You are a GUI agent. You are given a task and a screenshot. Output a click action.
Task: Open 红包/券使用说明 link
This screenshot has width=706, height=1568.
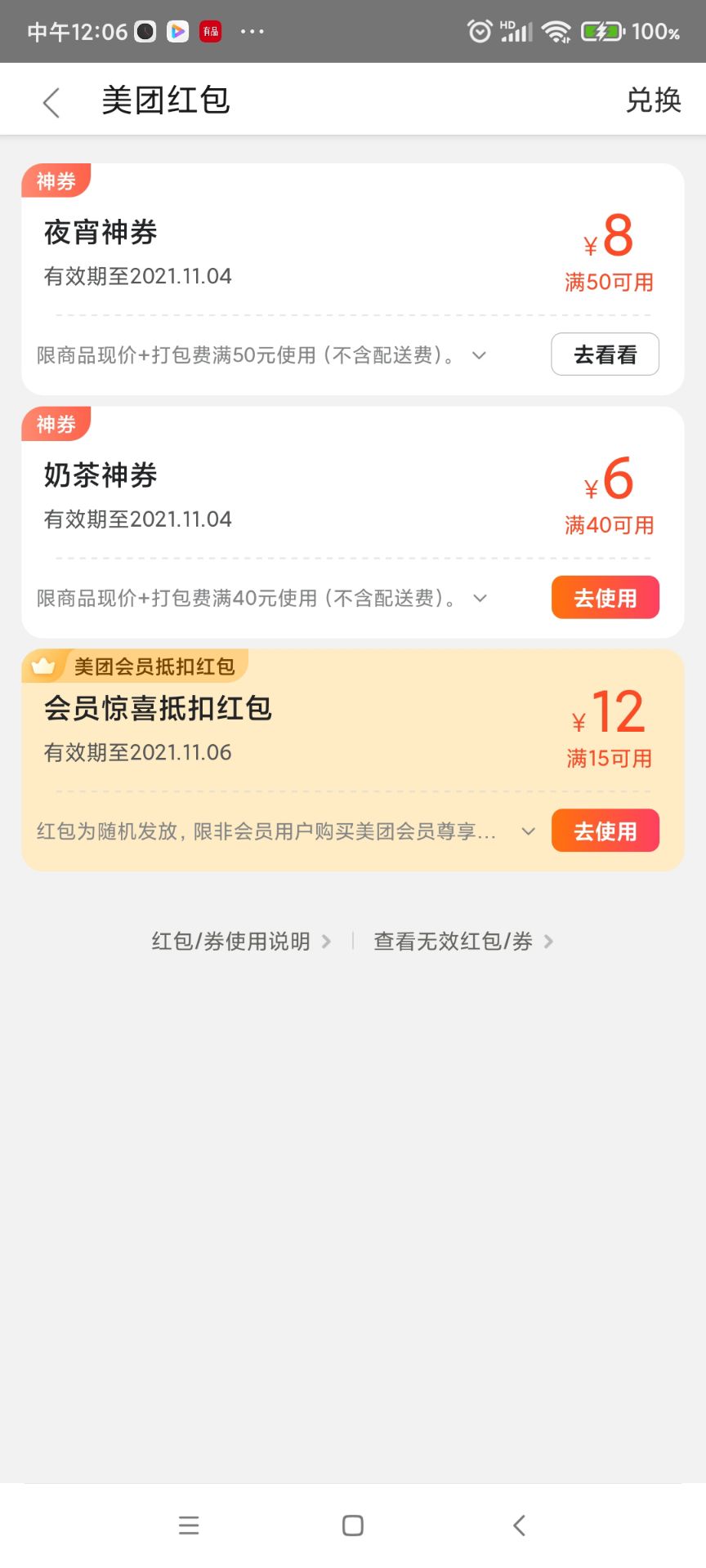241,942
